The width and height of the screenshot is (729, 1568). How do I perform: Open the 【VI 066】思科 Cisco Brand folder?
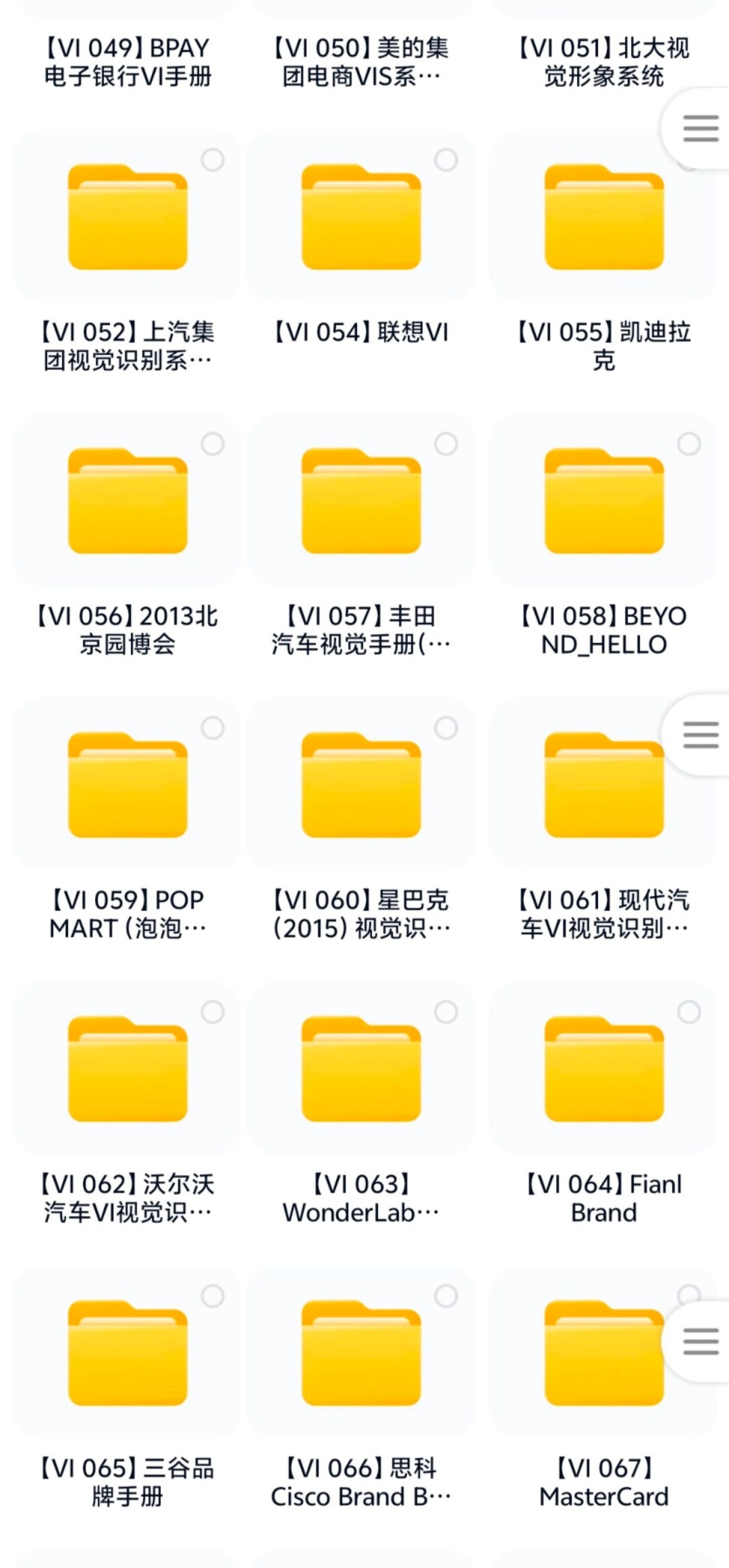click(361, 1353)
